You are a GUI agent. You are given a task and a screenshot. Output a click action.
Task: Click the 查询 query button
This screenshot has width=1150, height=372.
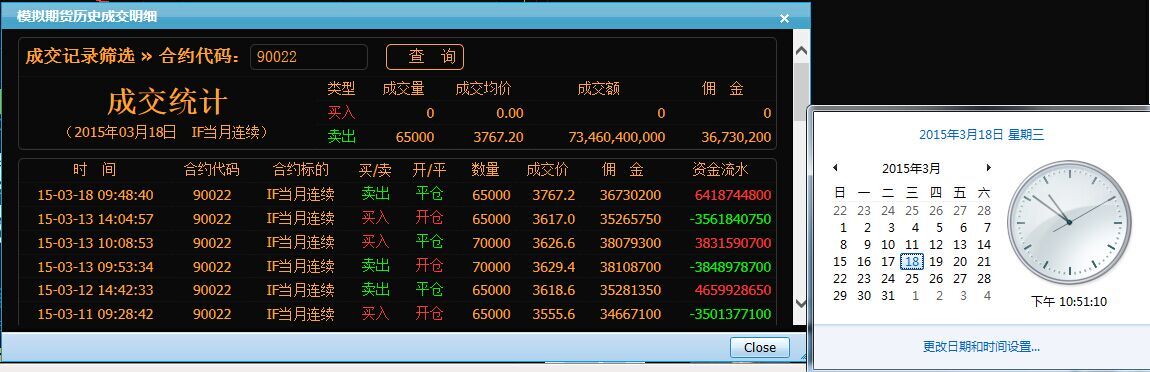425,56
